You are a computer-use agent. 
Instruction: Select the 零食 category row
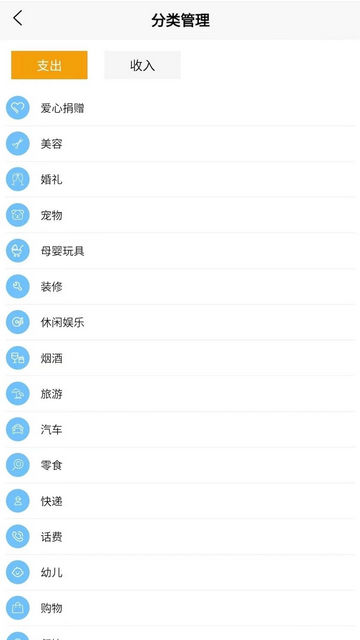(x=180, y=465)
